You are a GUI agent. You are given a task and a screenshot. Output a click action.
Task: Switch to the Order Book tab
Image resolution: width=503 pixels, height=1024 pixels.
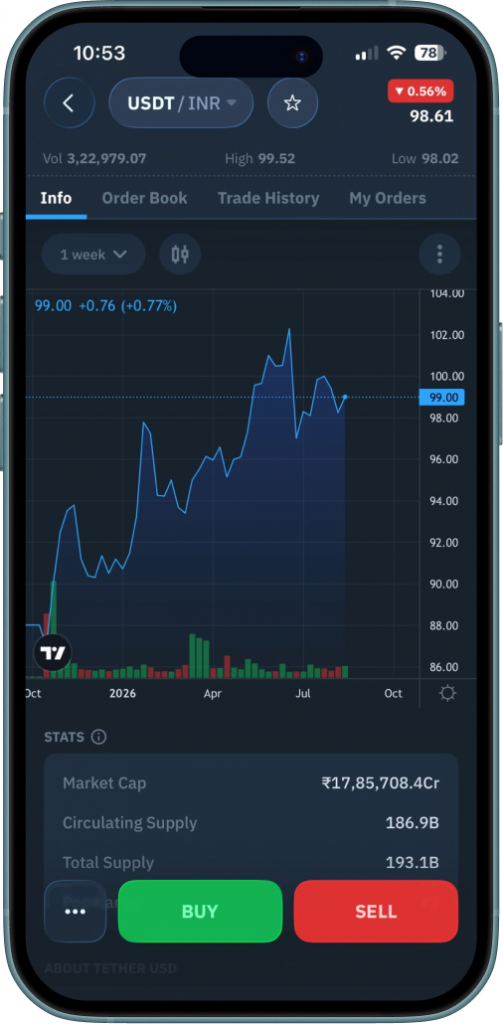pyautogui.click(x=144, y=199)
